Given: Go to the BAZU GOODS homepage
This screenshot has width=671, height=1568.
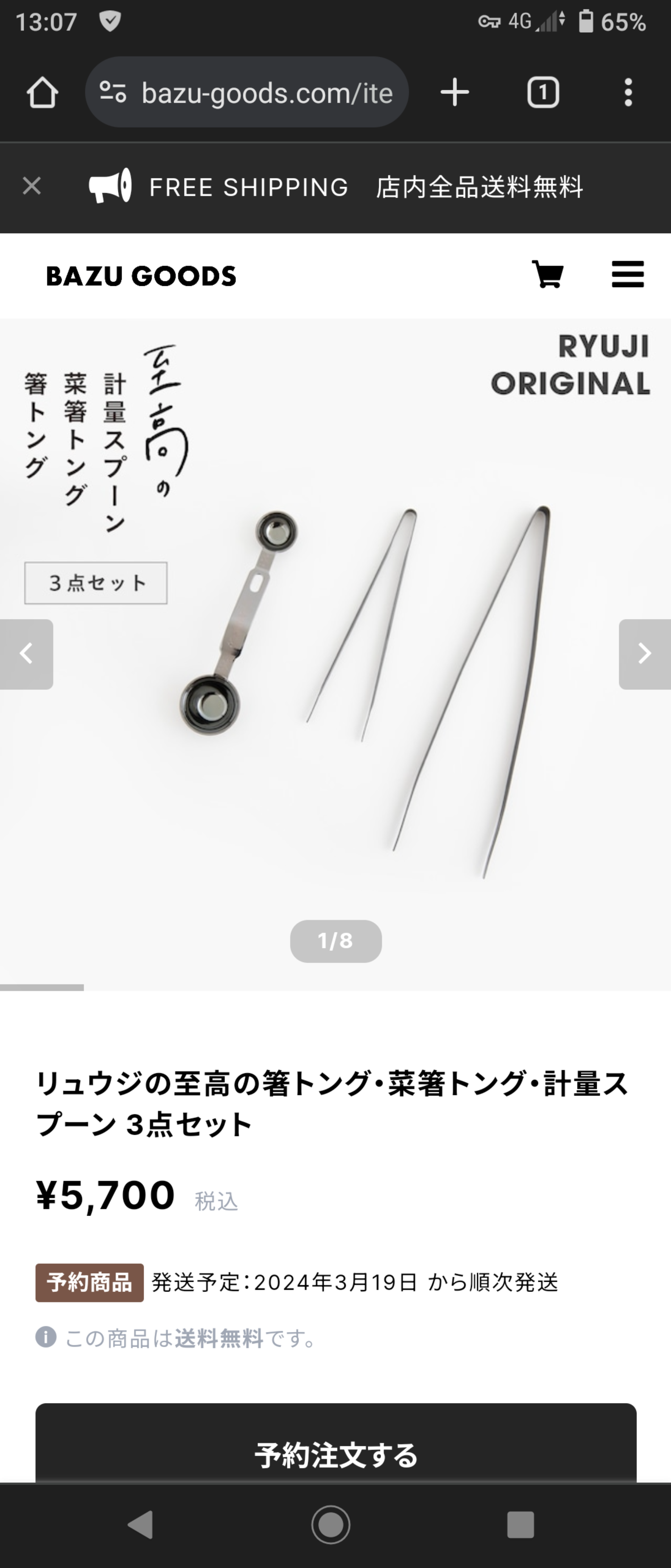Looking at the screenshot, I should pyautogui.click(x=141, y=276).
